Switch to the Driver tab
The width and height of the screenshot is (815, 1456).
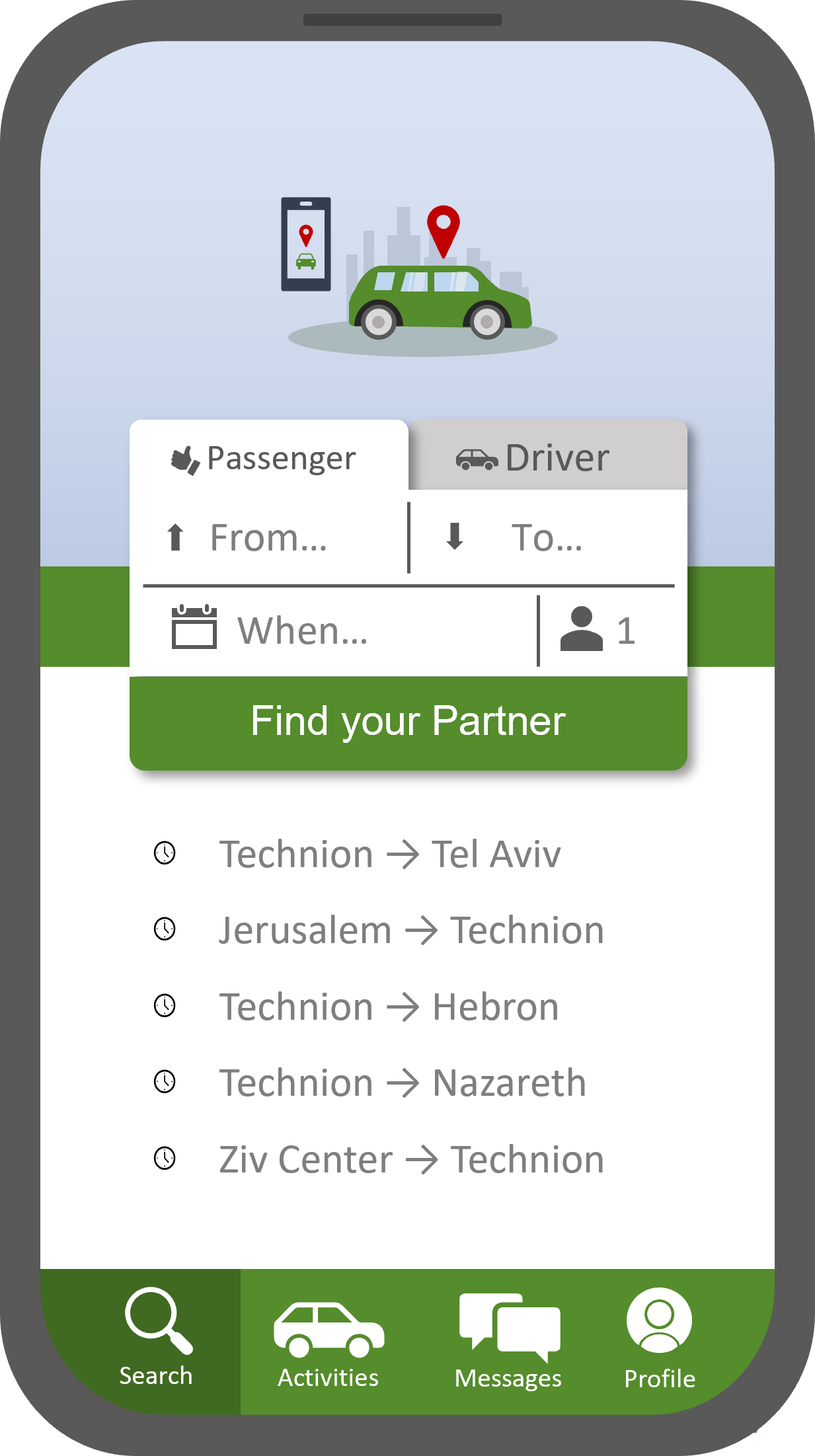pos(548,455)
